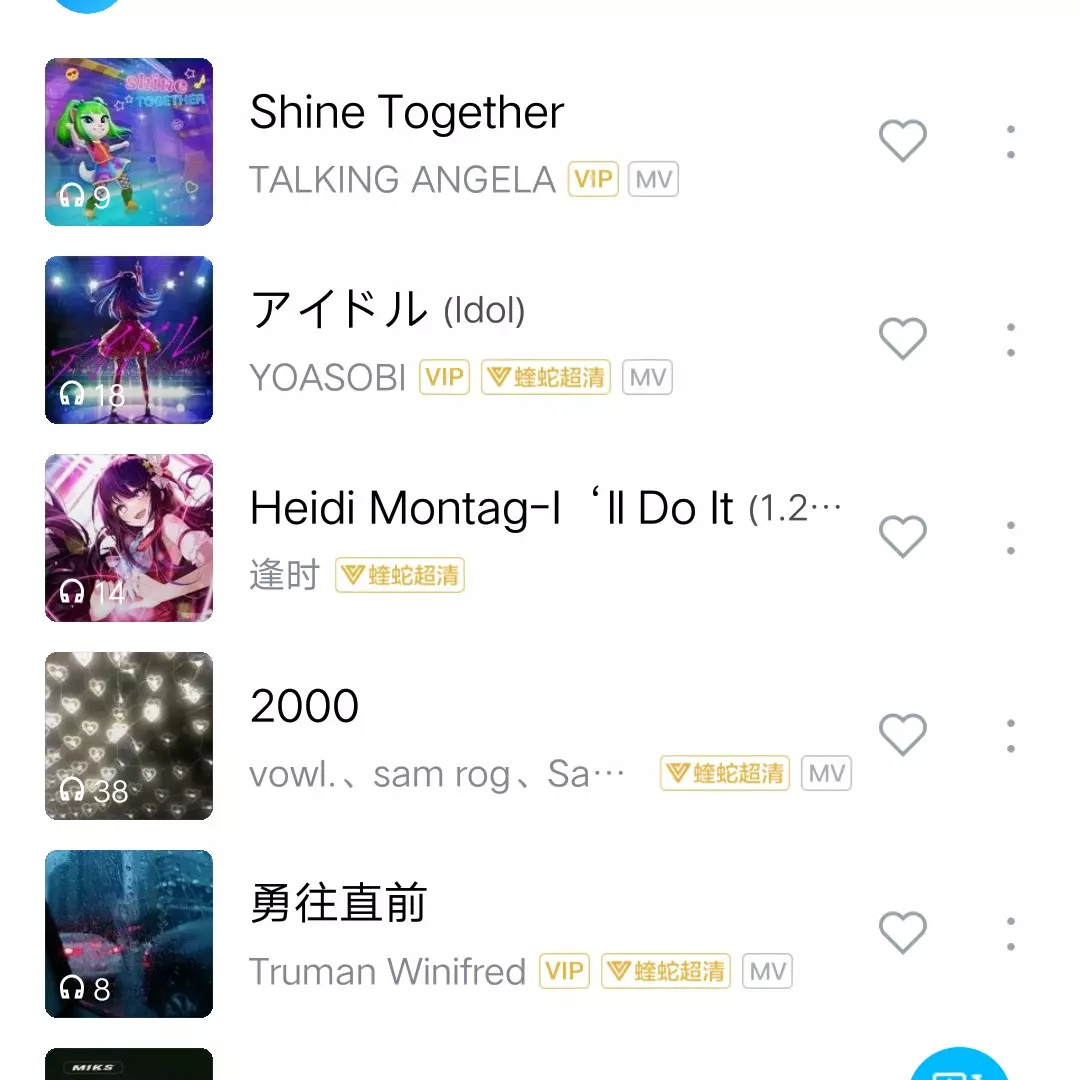
Task: Like the song Shine Together
Action: click(903, 141)
